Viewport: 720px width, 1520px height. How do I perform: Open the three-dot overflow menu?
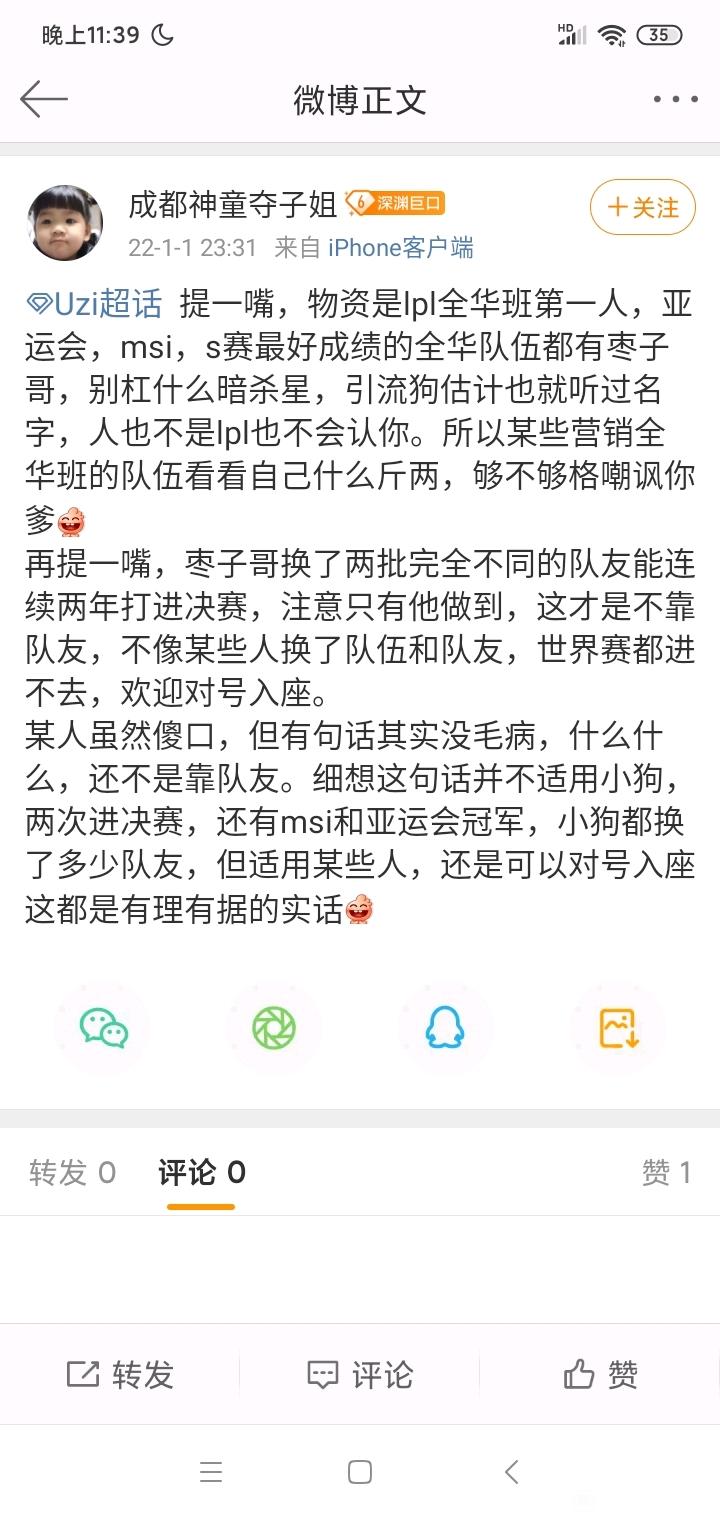pyautogui.click(x=675, y=99)
